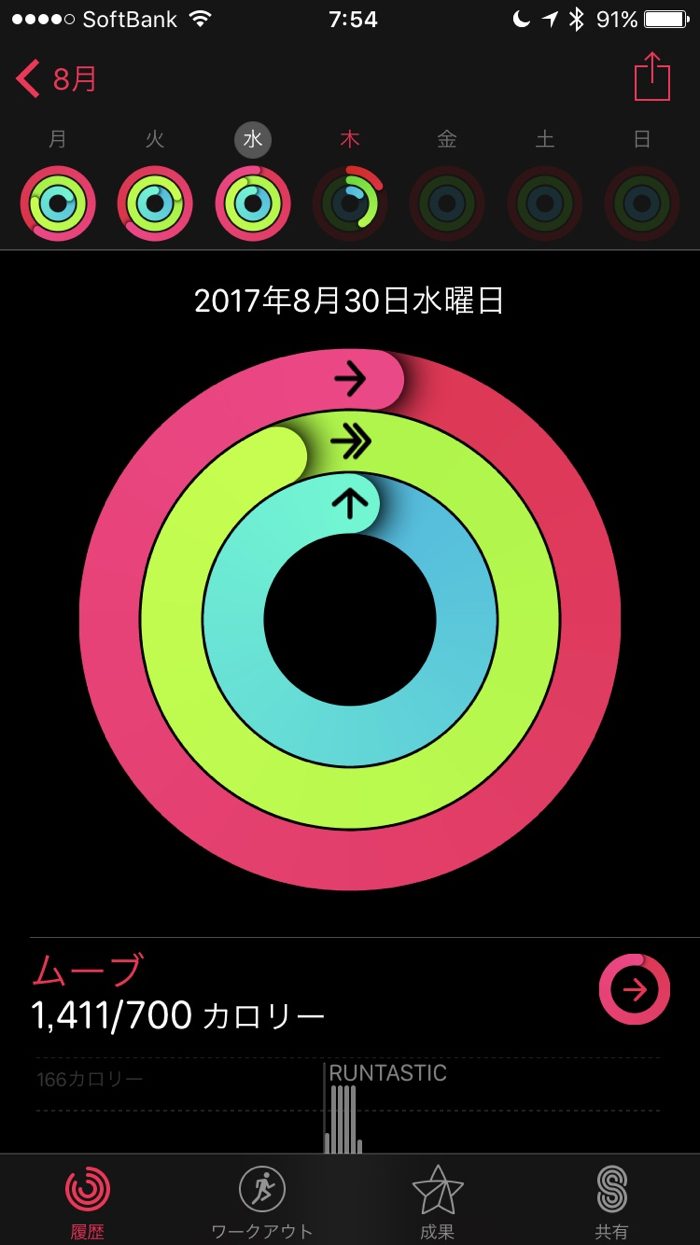Select Monday's (月) activity rings
This screenshot has height=1245, width=700.
(x=57, y=204)
